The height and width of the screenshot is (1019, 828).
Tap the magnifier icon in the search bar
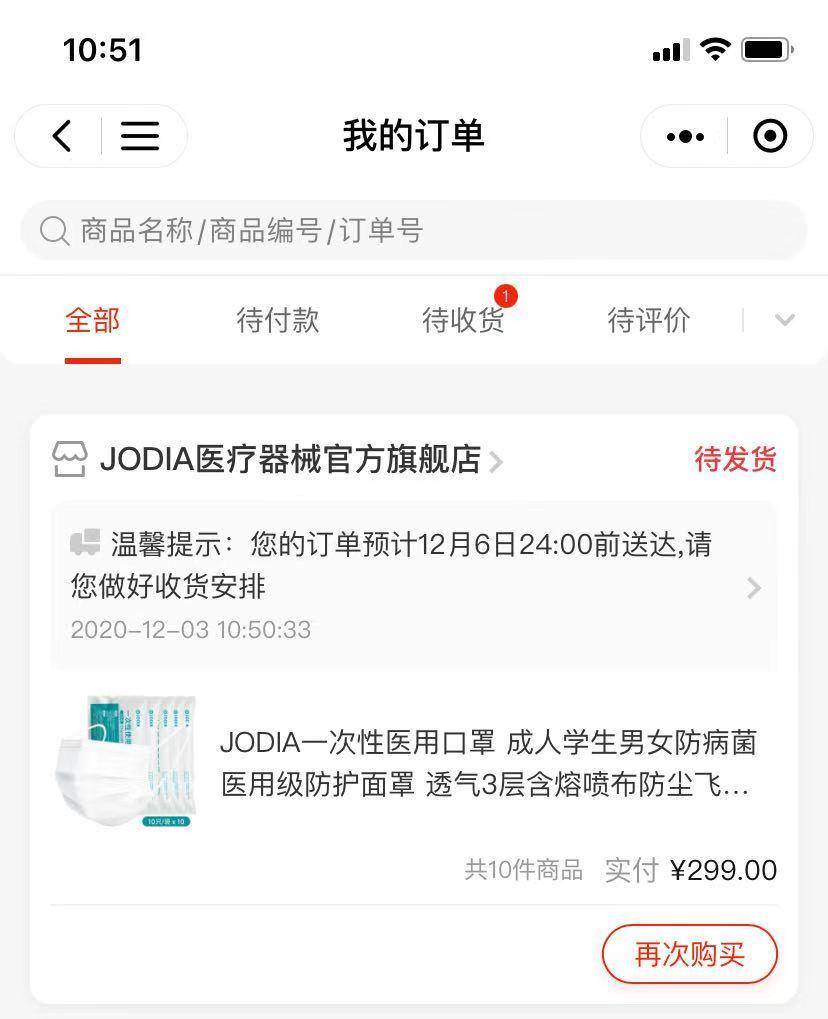pos(52,230)
